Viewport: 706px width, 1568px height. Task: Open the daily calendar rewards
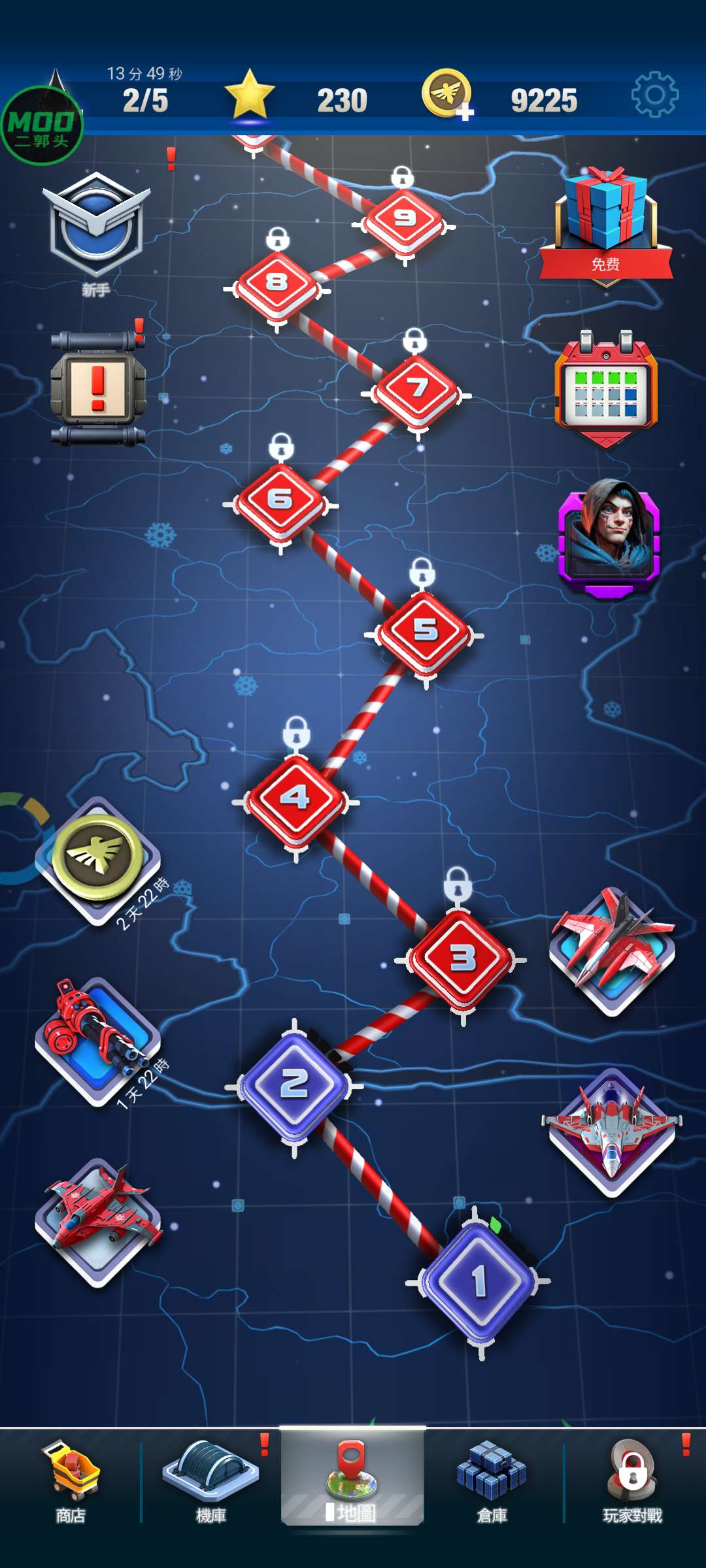[606, 389]
